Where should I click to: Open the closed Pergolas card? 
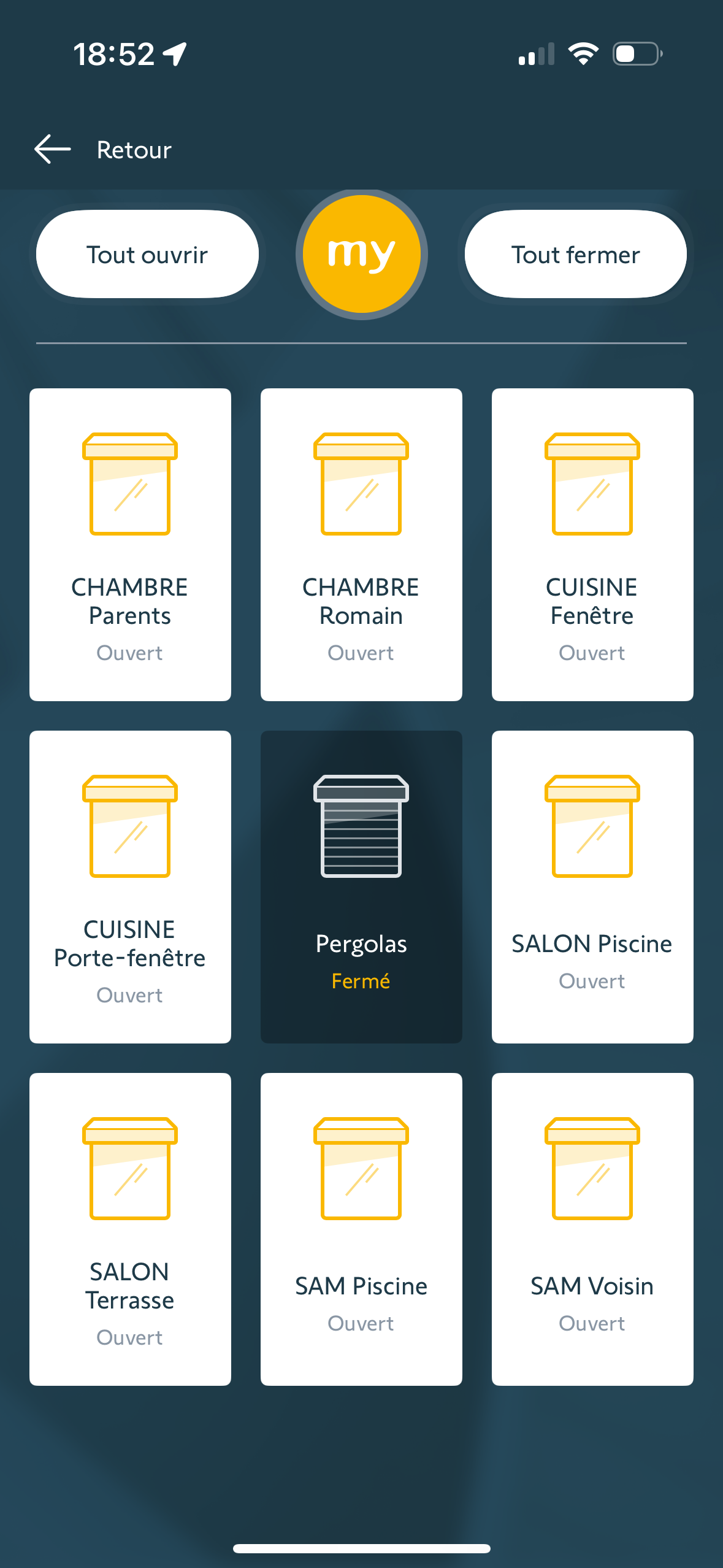[361, 886]
